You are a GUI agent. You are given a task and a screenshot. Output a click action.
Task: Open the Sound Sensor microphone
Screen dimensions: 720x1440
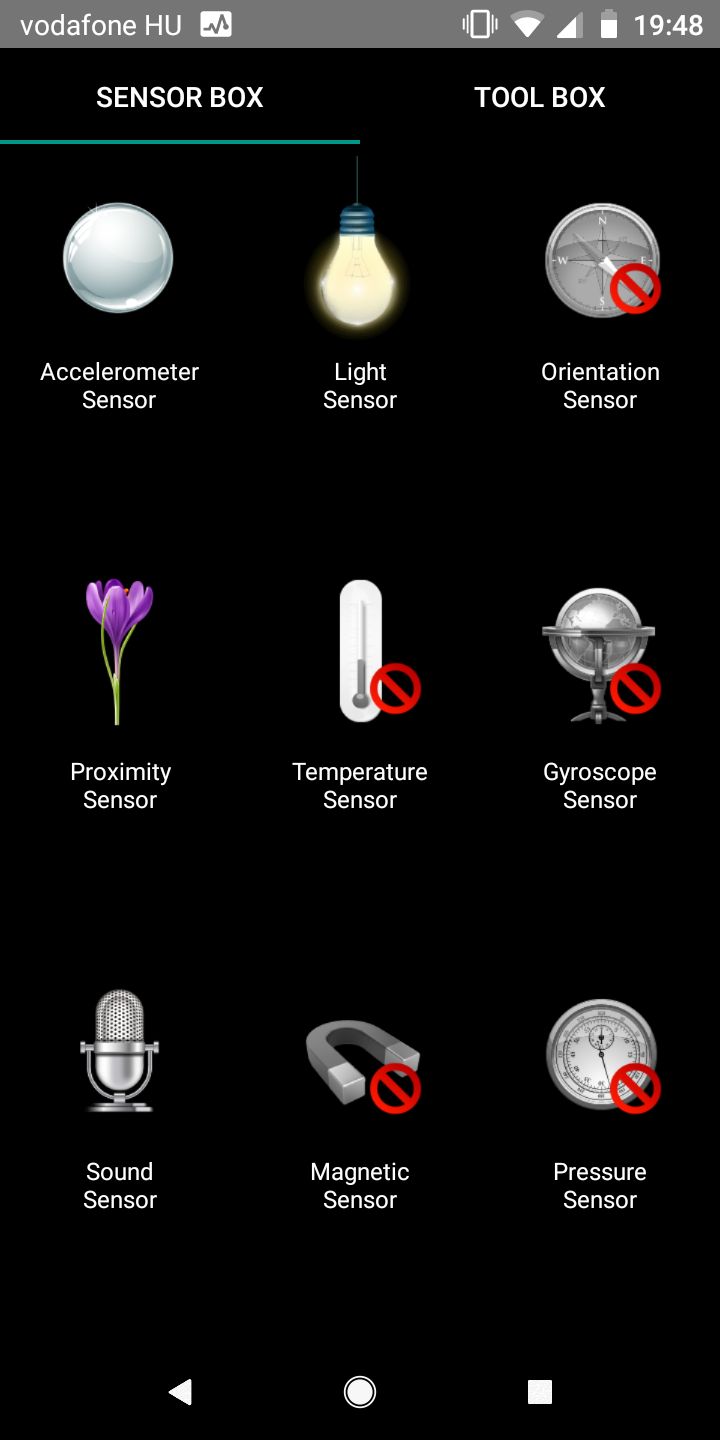[119, 1050]
